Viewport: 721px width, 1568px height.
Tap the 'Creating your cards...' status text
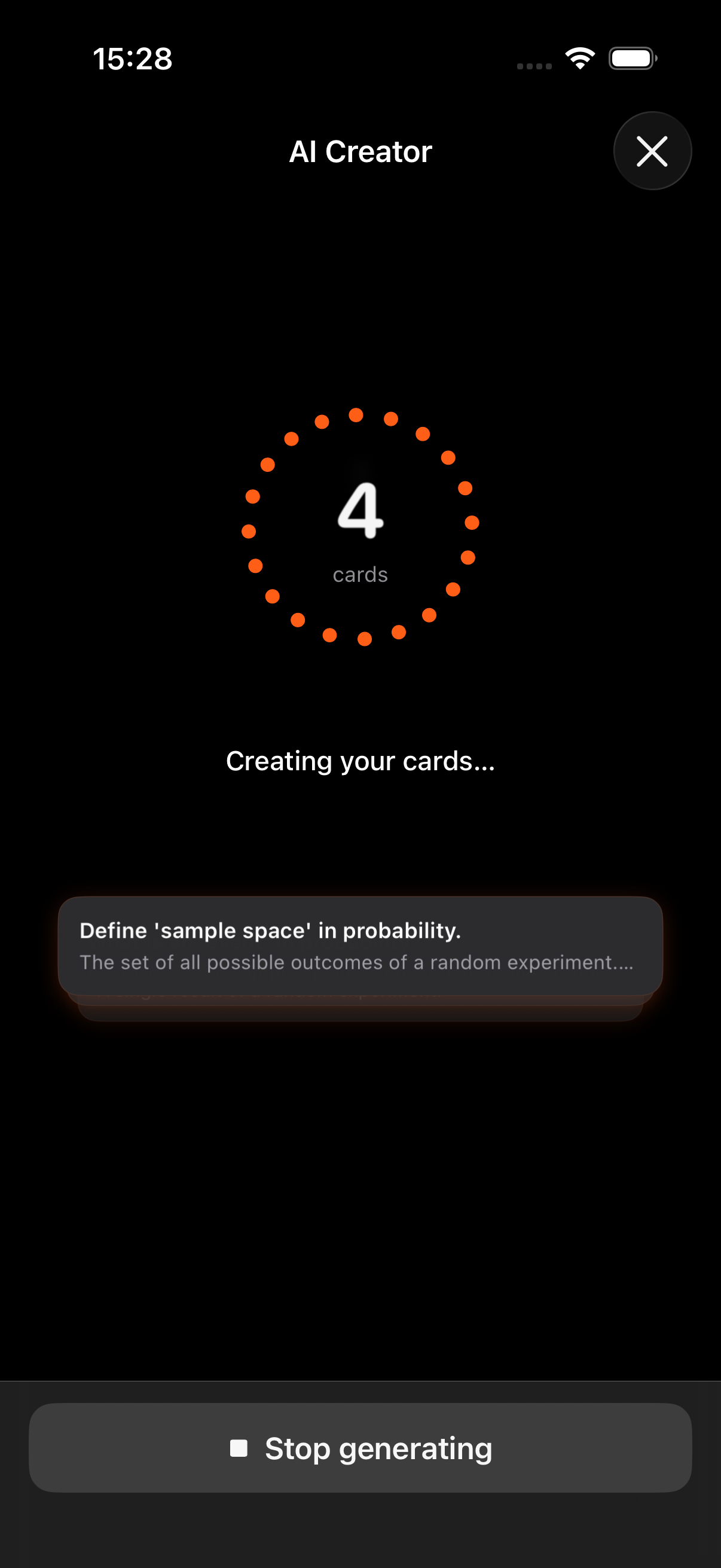pyautogui.click(x=360, y=761)
